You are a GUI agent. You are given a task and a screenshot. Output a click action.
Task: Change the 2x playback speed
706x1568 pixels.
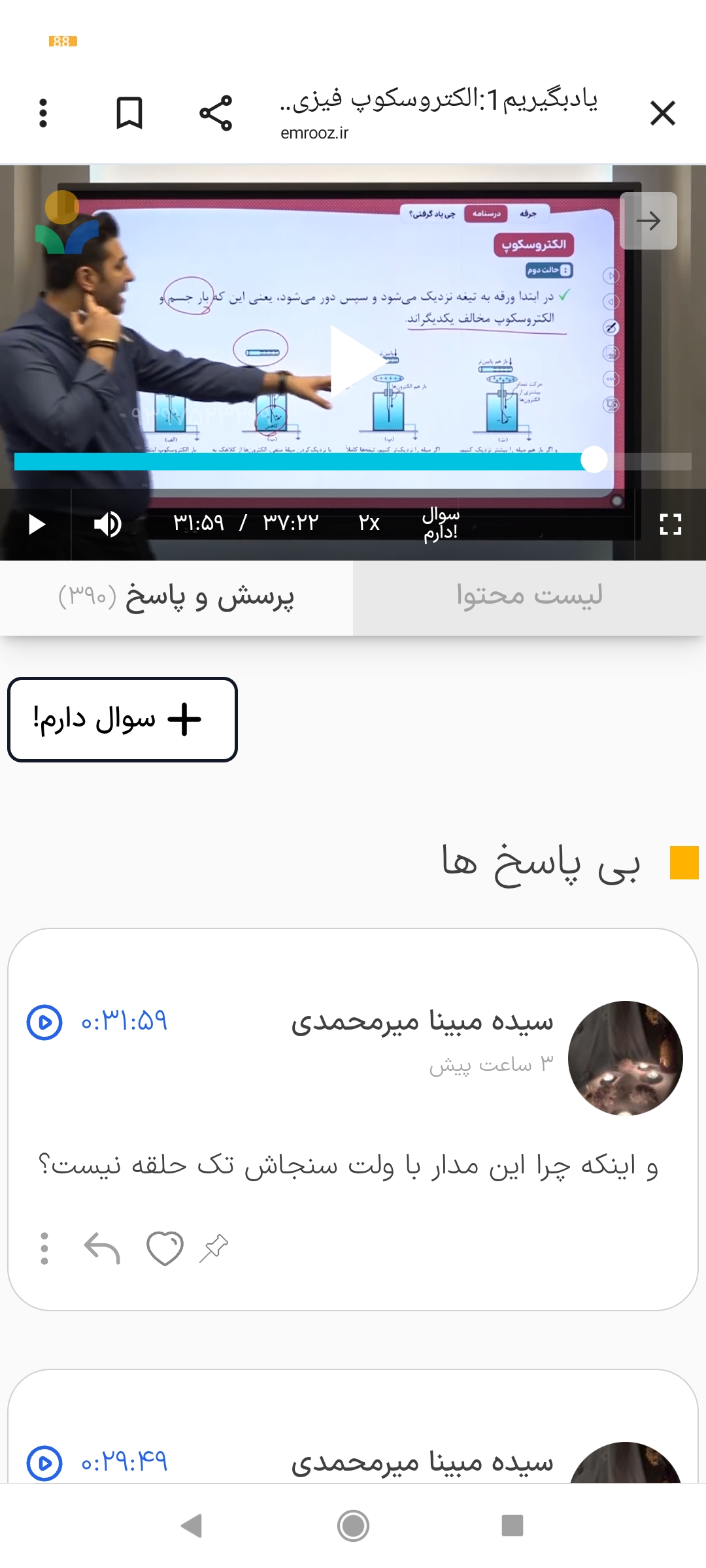click(369, 523)
